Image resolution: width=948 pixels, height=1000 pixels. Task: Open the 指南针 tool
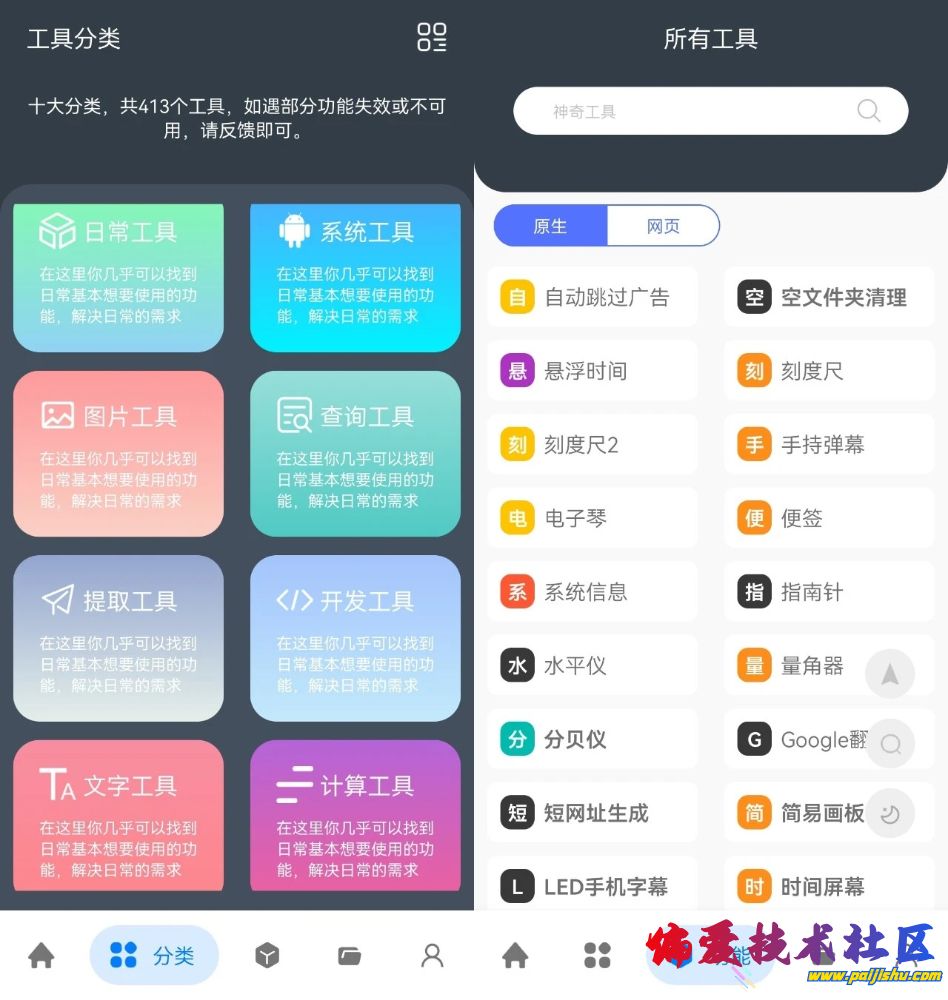[x=829, y=592]
